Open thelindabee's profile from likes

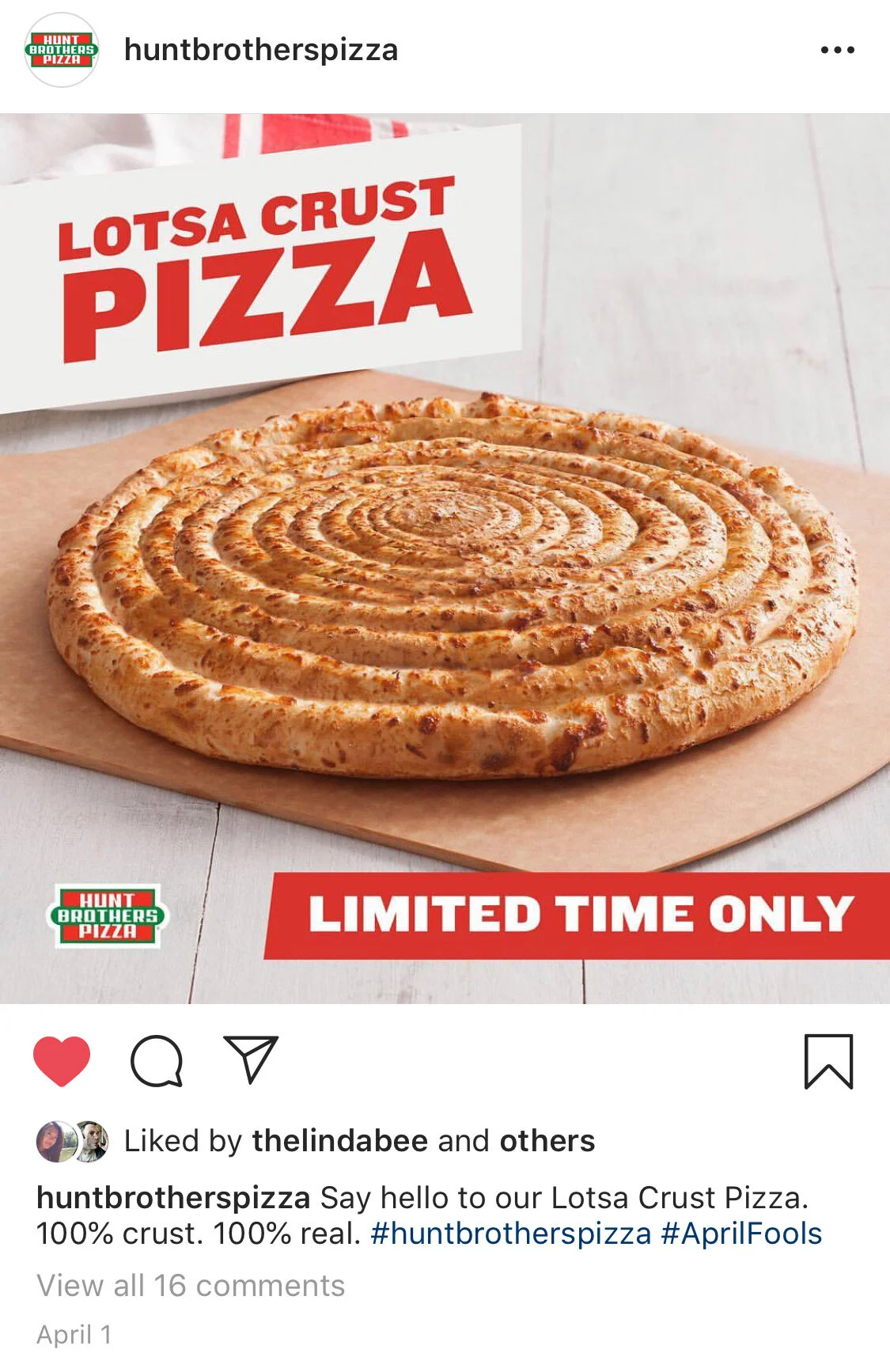(340, 1141)
